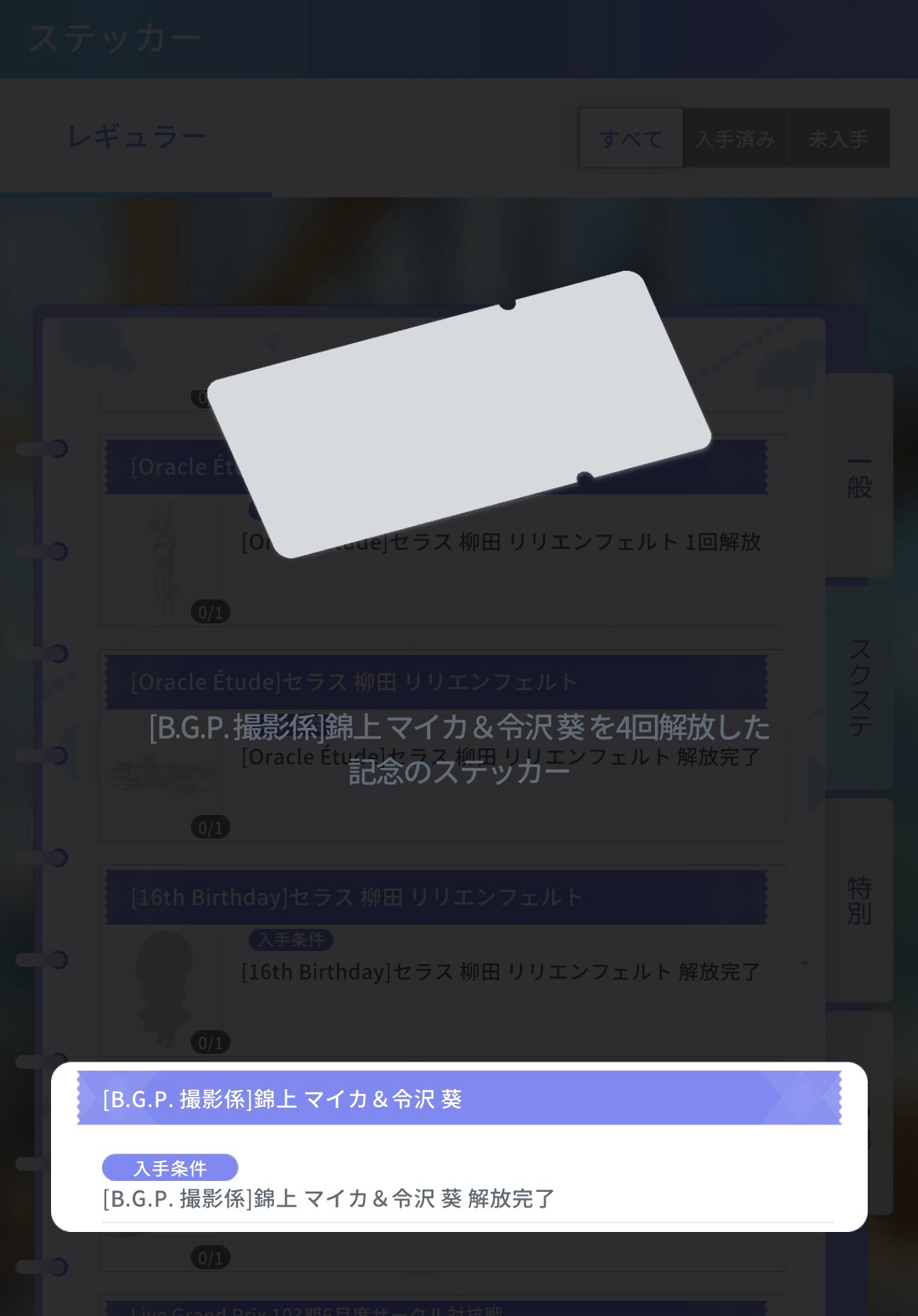Open the [B.G.P. 撮影係]錦上 マイカ＆令沢 葵 sticker entry
This screenshot has height=1316, width=918.
[x=459, y=1147]
